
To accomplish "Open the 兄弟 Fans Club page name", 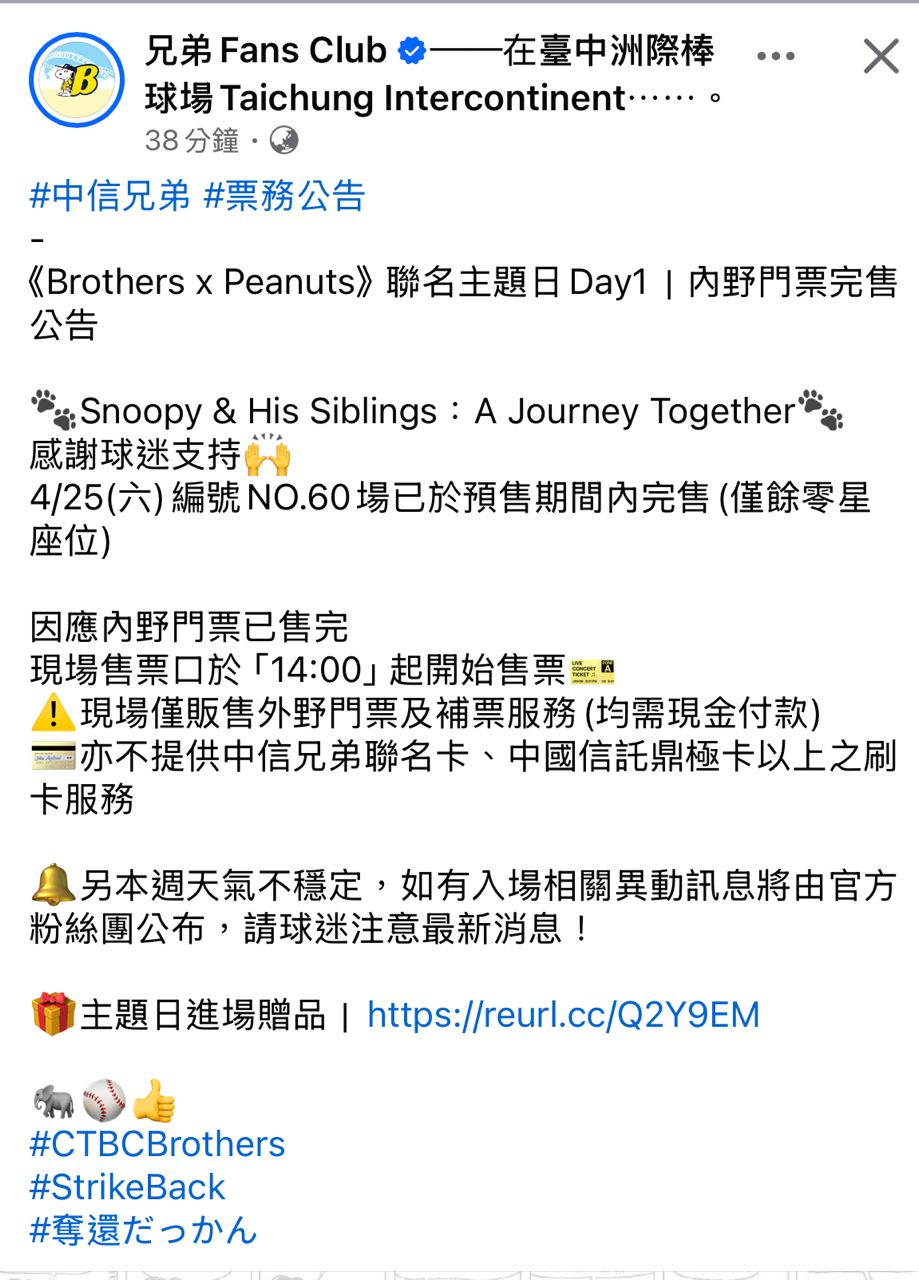I will tap(265, 51).
